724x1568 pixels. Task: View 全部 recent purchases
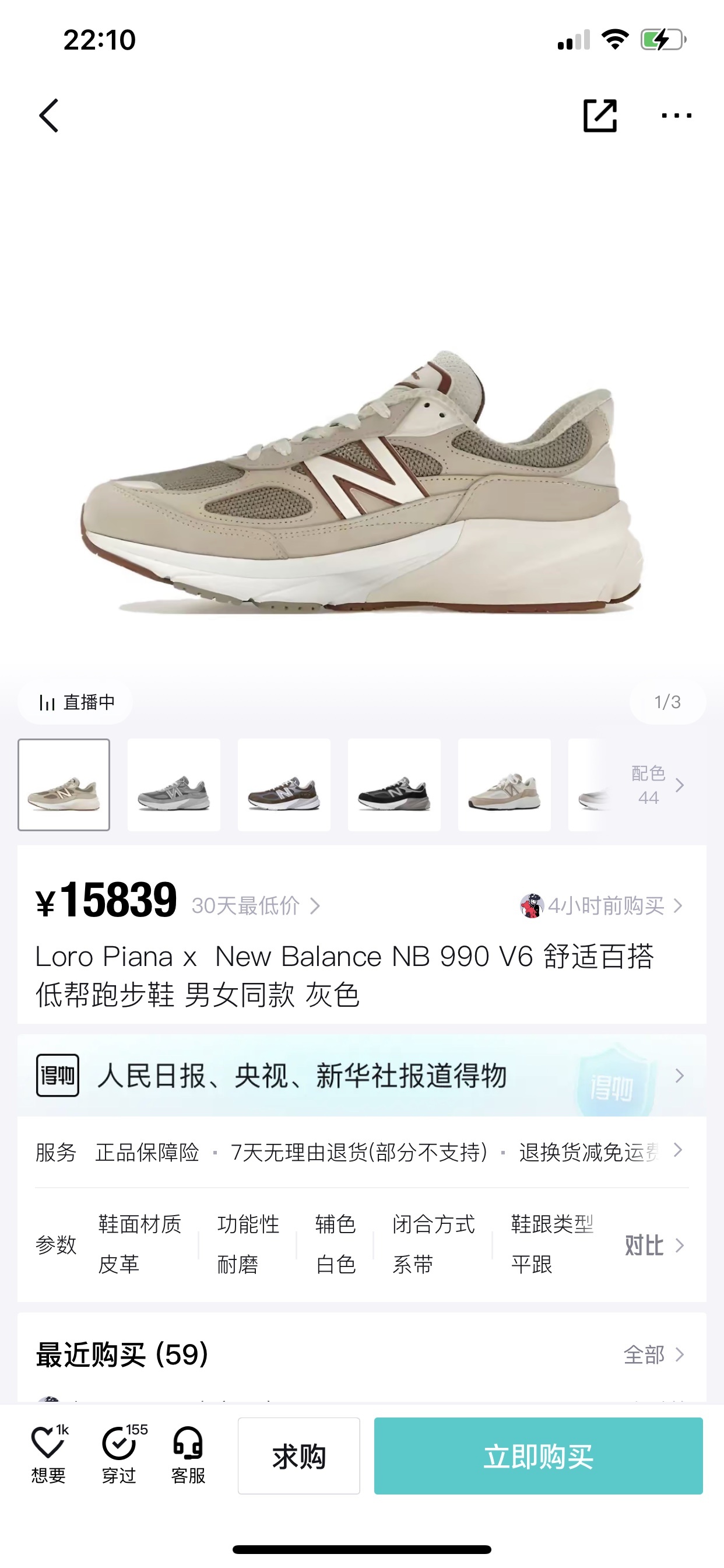[653, 1355]
